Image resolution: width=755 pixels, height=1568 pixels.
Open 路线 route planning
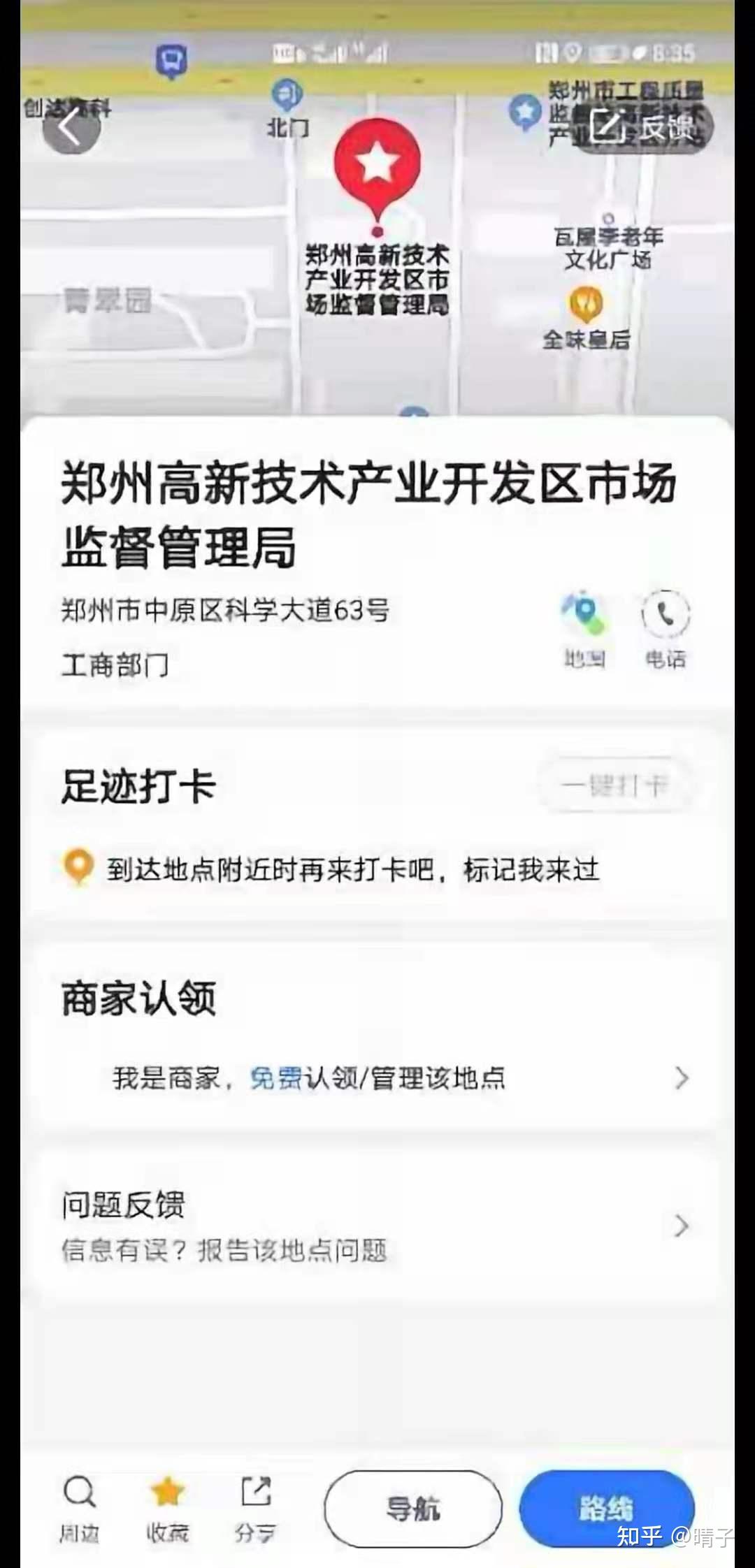point(606,1509)
